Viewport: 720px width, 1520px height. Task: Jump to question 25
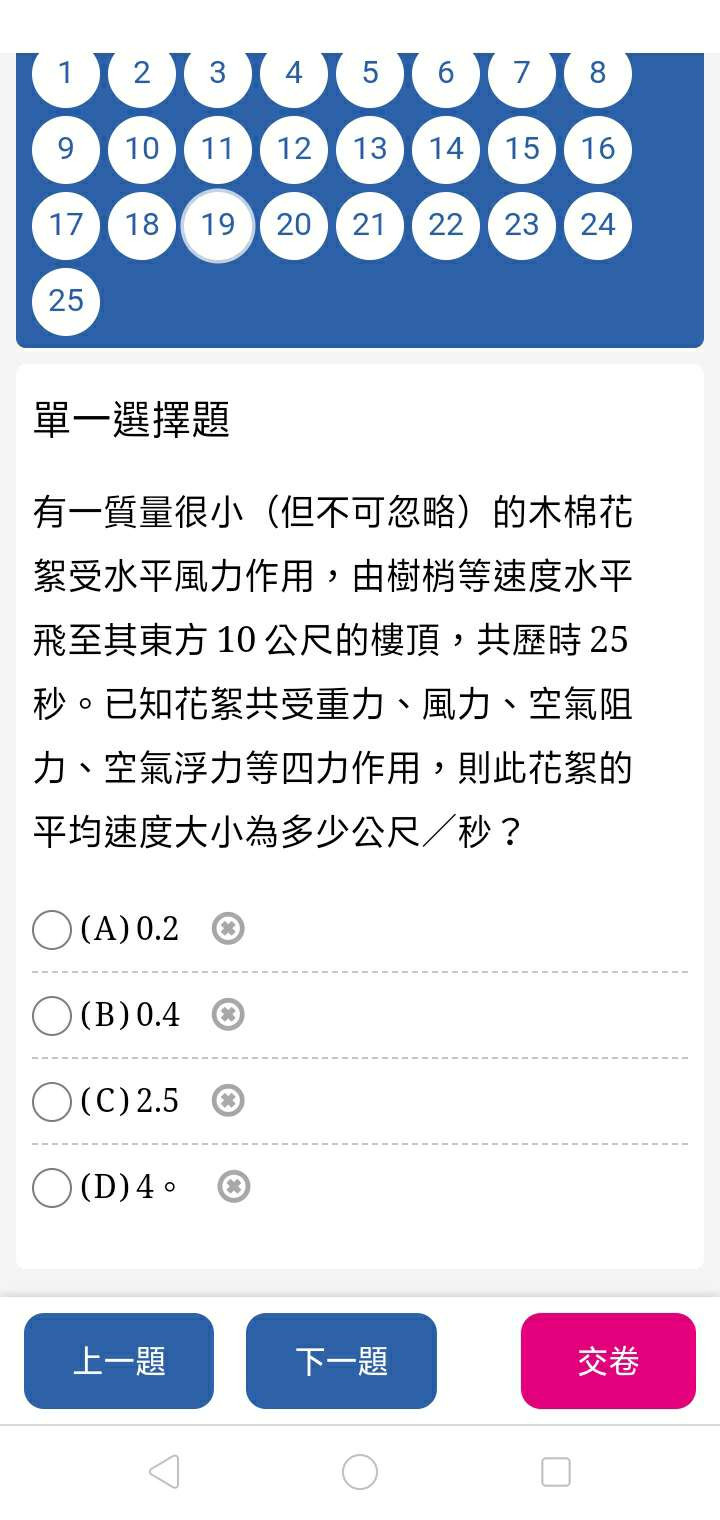pos(66,301)
